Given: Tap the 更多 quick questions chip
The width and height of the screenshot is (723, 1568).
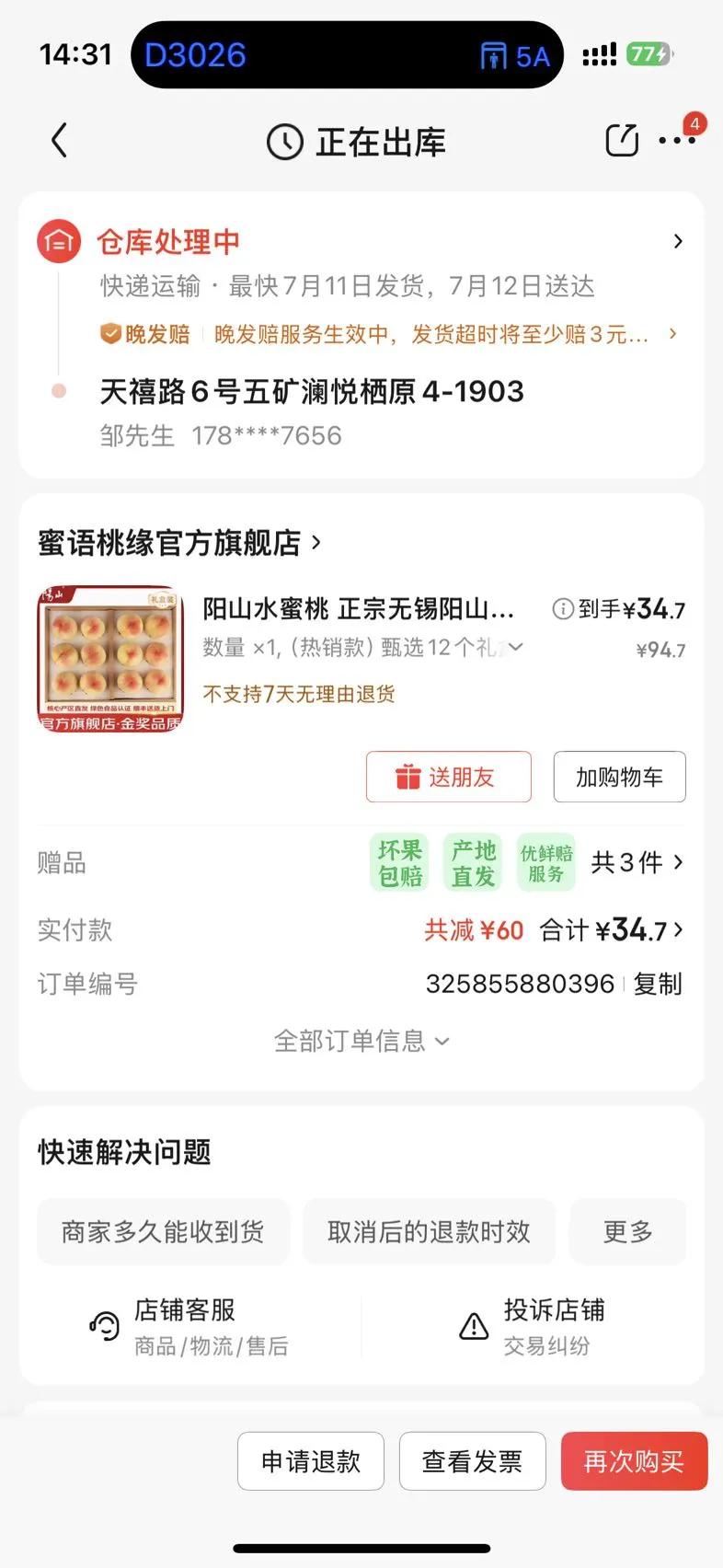Looking at the screenshot, I should click(627, 1231).
